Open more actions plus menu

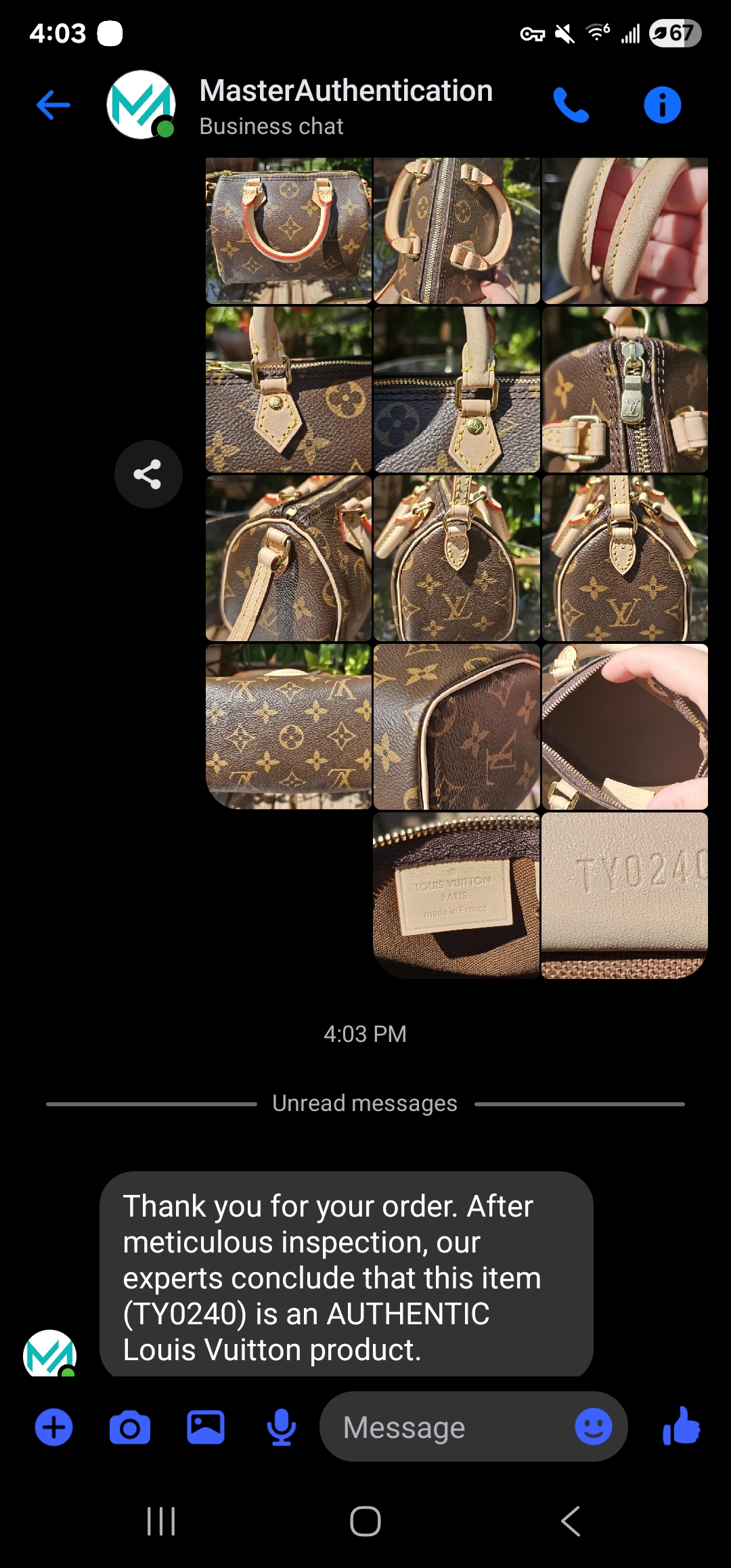coord(53,1427)
